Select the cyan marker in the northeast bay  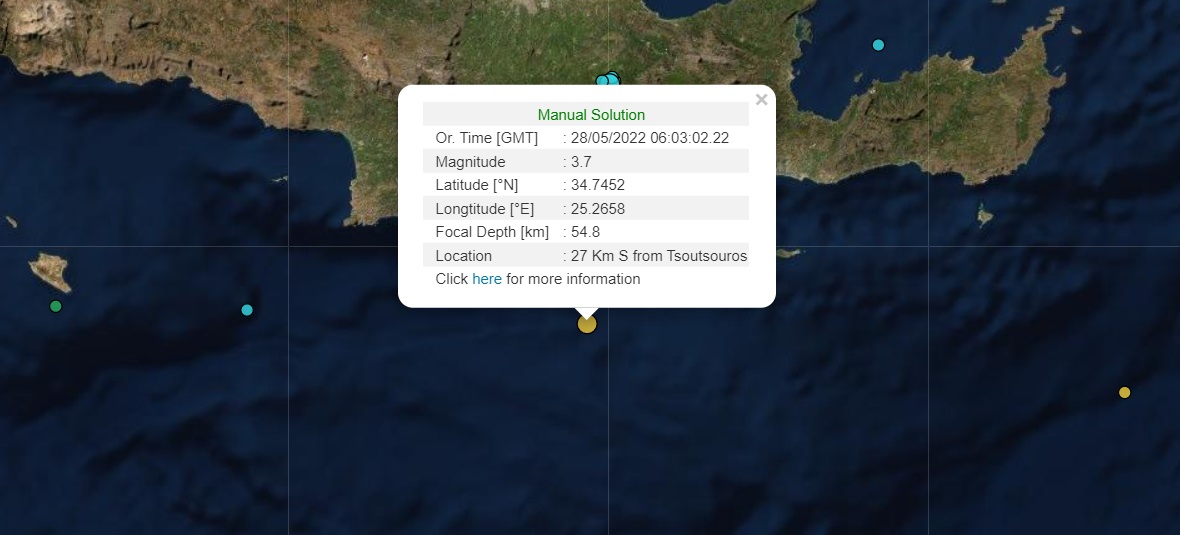(x=878, y=45)
